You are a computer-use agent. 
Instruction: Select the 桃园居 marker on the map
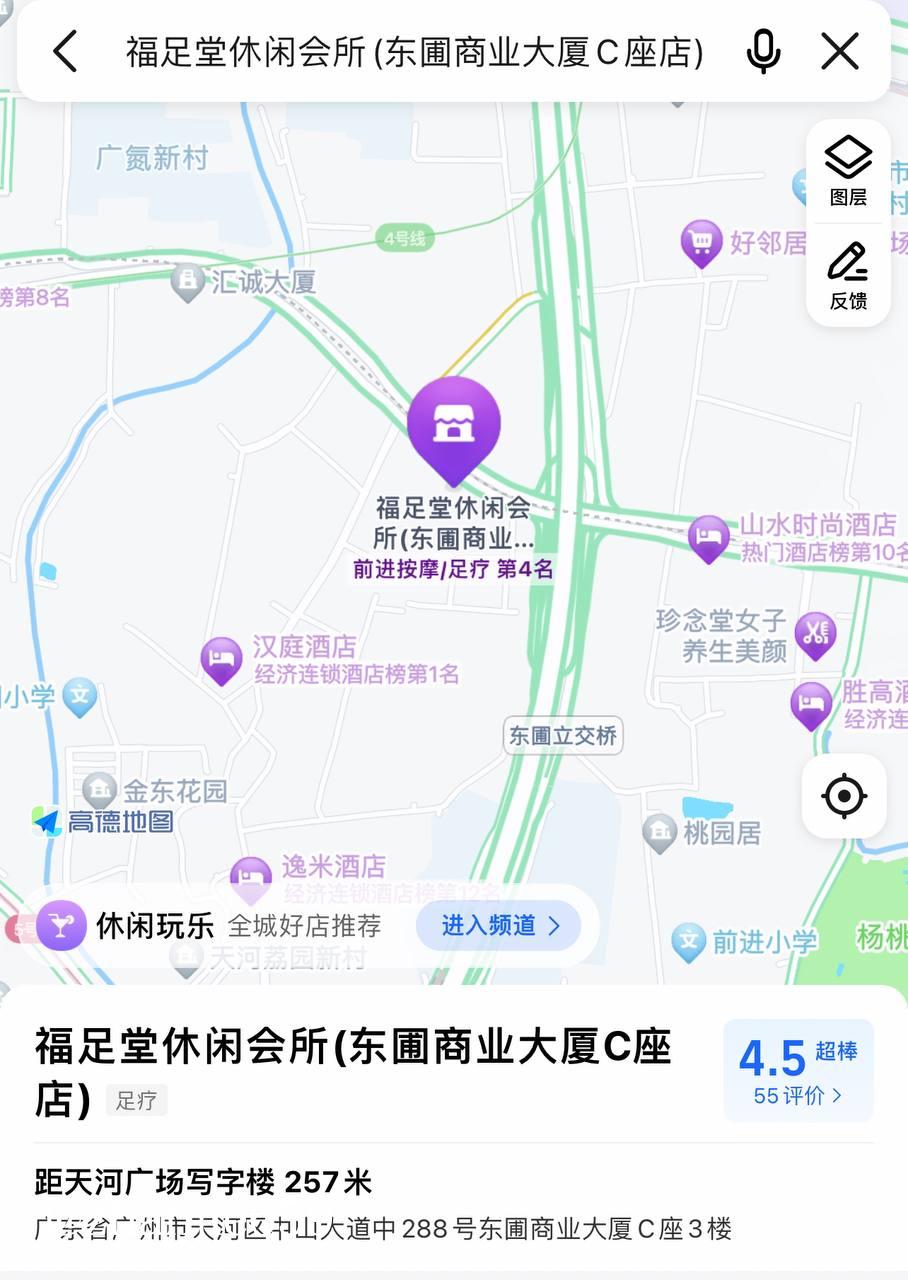point(660,833)
